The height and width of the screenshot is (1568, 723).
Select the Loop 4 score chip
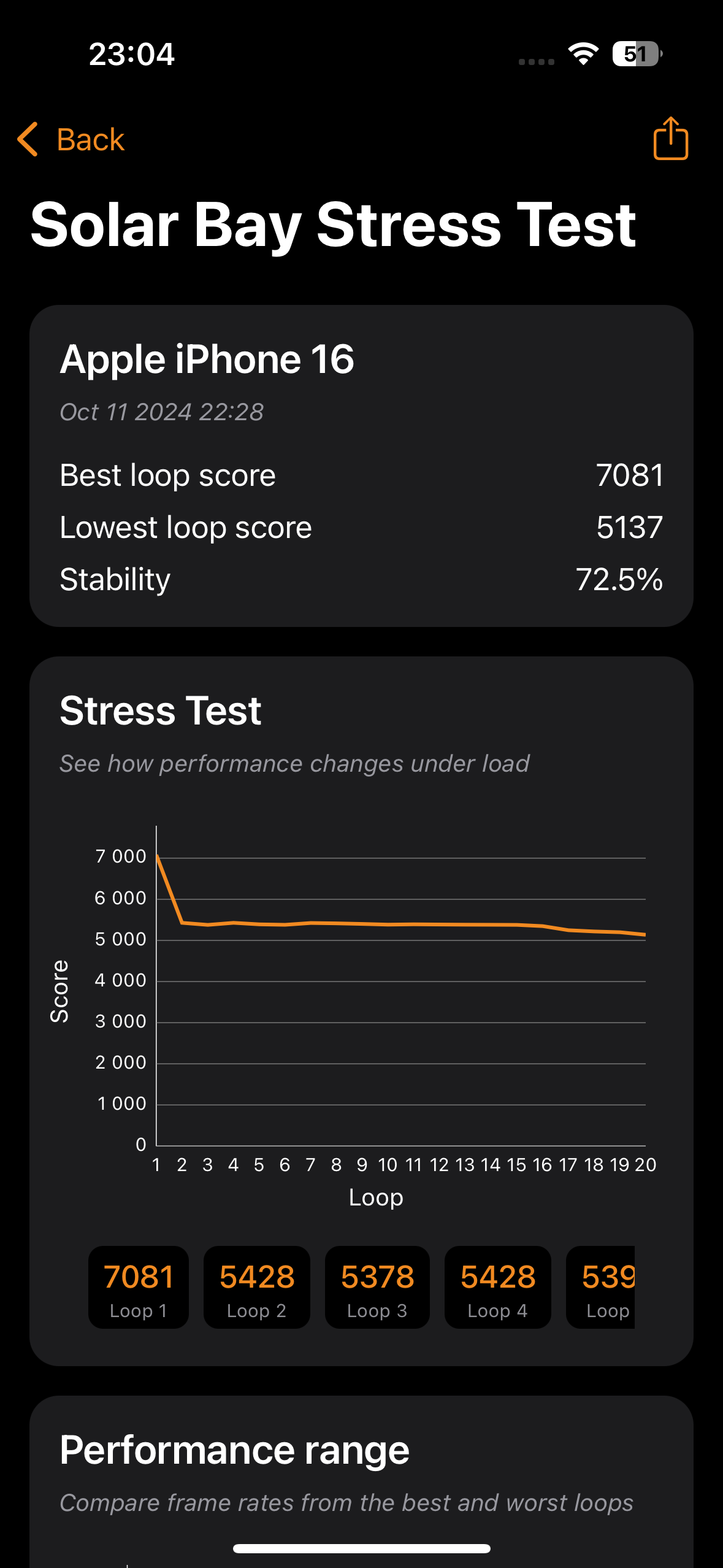click(497, 1287)
